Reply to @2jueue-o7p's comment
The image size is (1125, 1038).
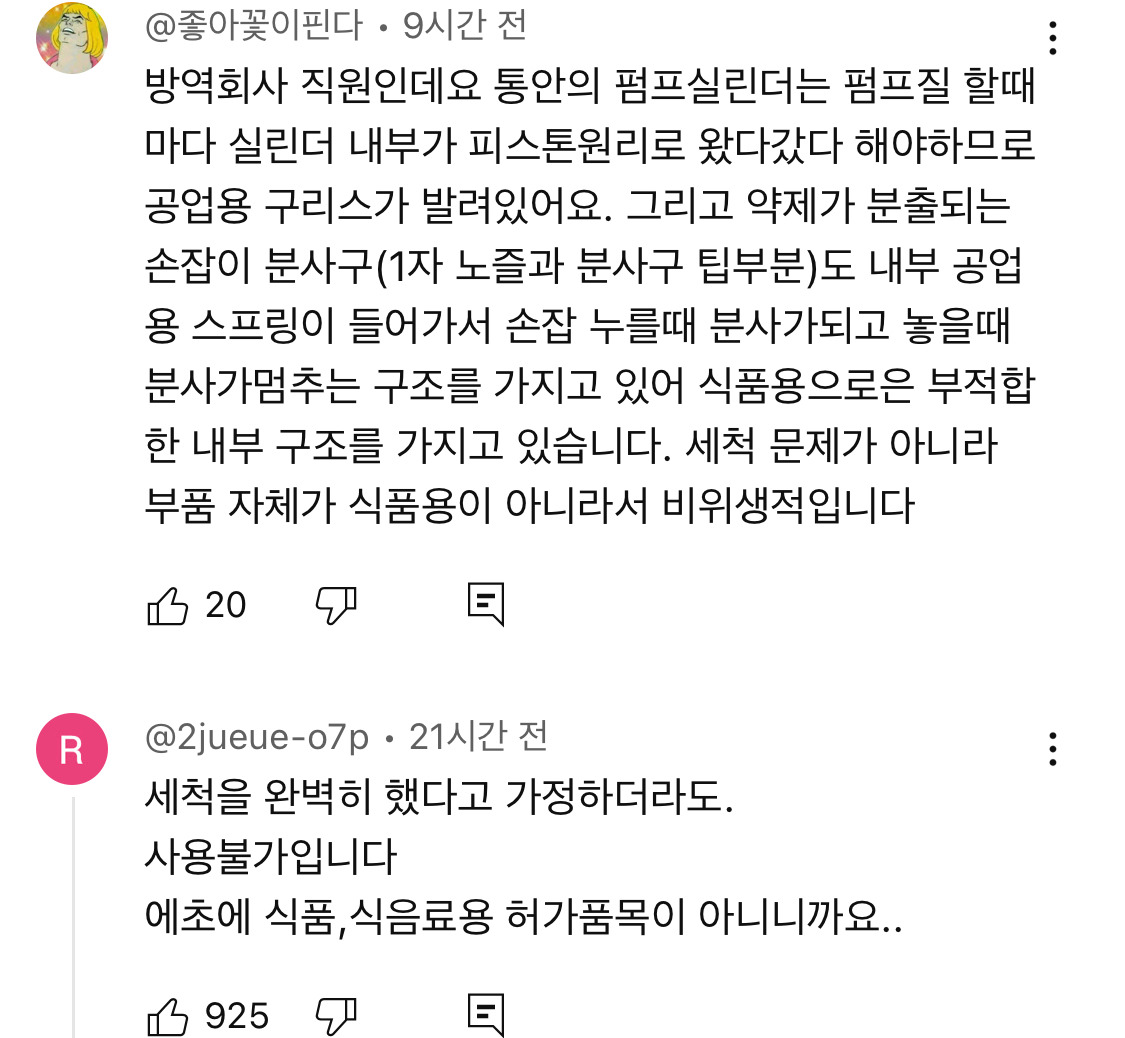click(x=486, y=1015)
